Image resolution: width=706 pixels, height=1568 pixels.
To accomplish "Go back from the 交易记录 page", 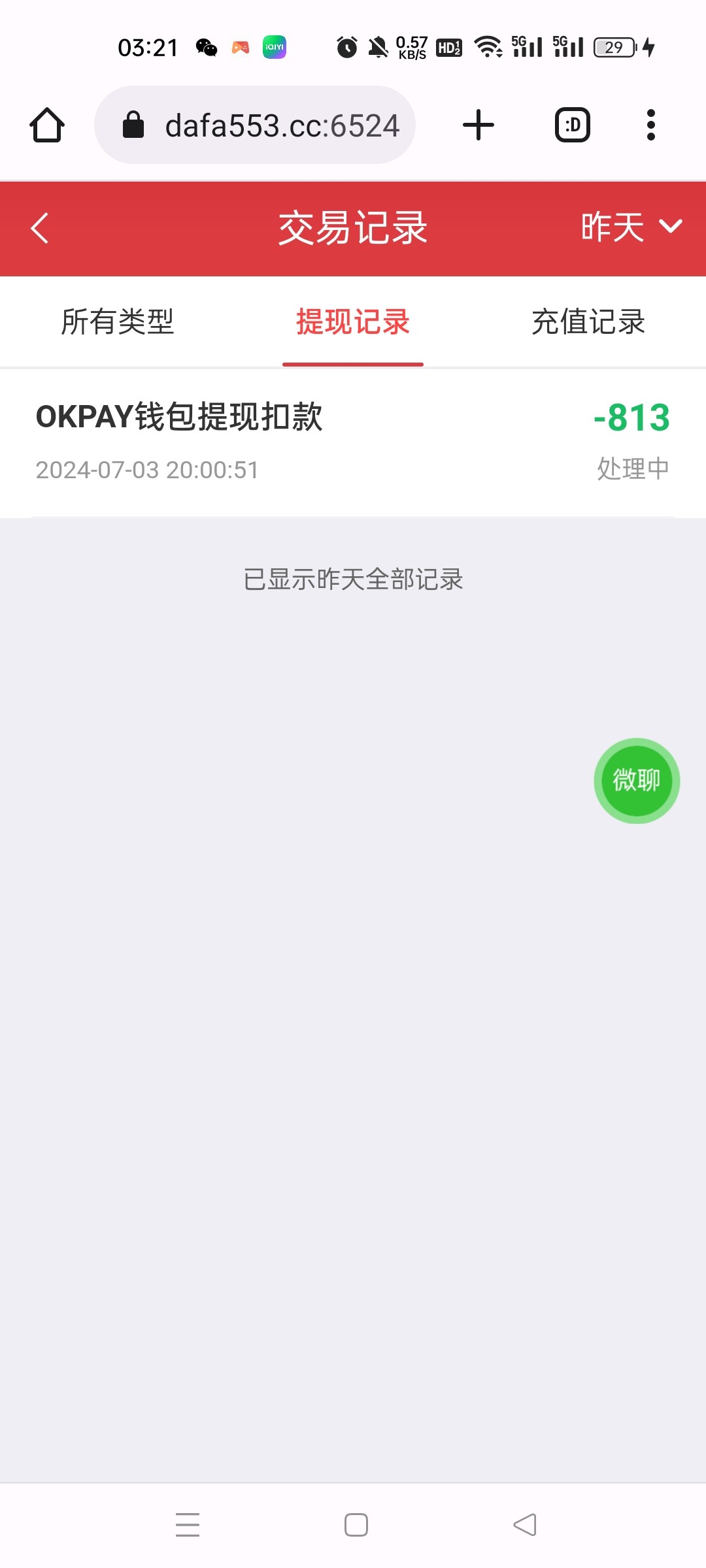I will [x=41, y=228].
